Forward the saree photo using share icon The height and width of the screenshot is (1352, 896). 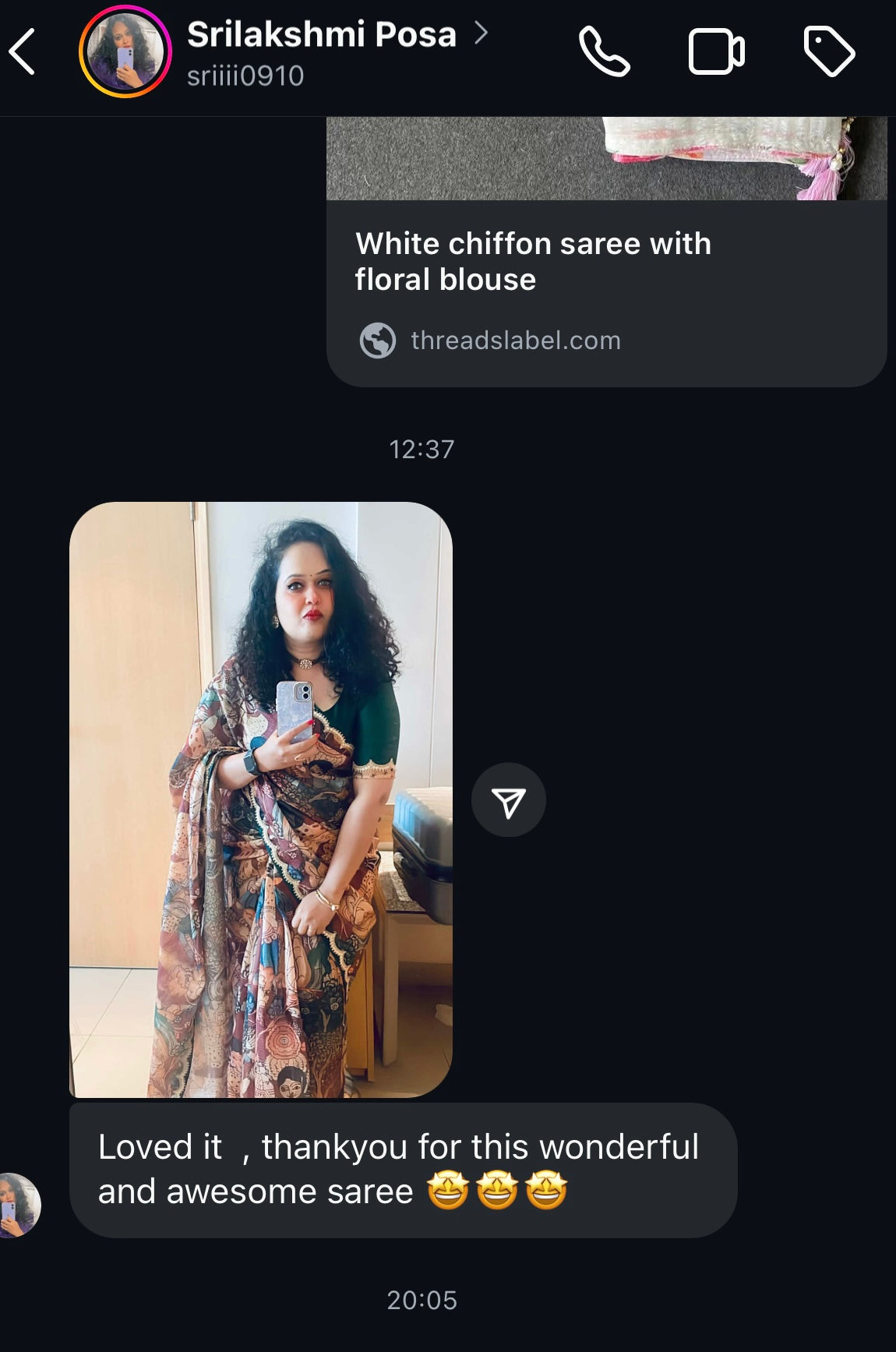click(508, 800)
